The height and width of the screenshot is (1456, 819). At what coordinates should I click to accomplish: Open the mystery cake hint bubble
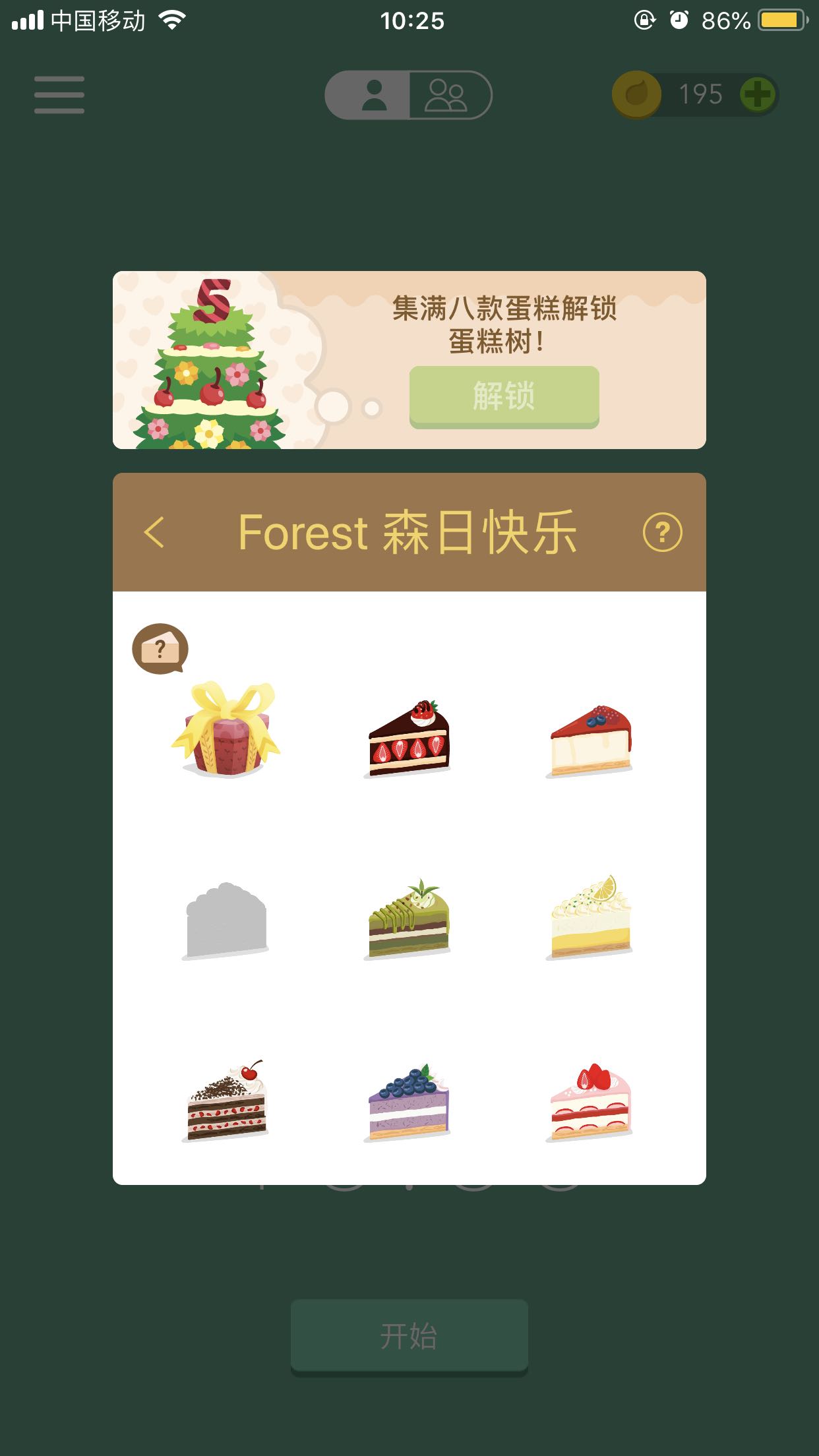[x=160, y=649]
